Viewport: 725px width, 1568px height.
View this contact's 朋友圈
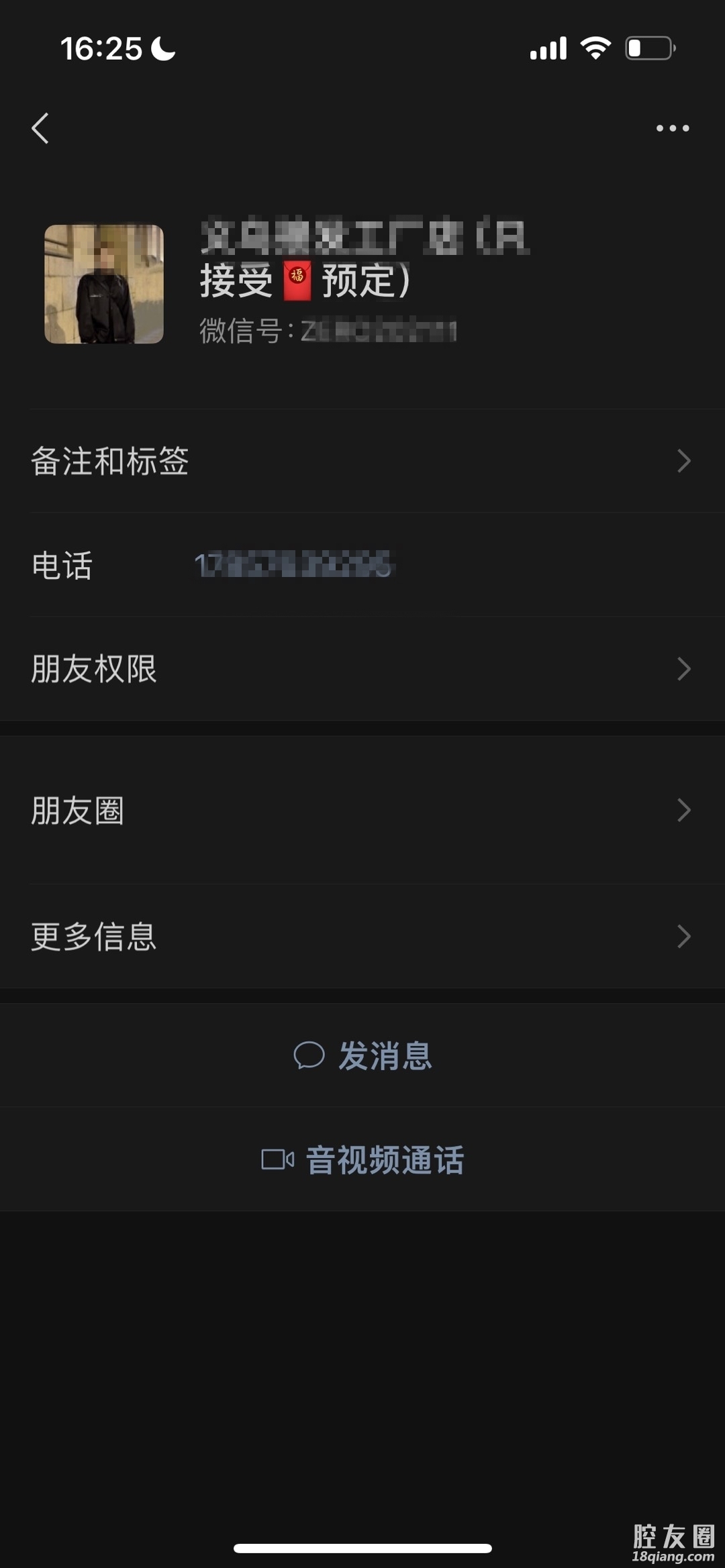click(362, 811)
